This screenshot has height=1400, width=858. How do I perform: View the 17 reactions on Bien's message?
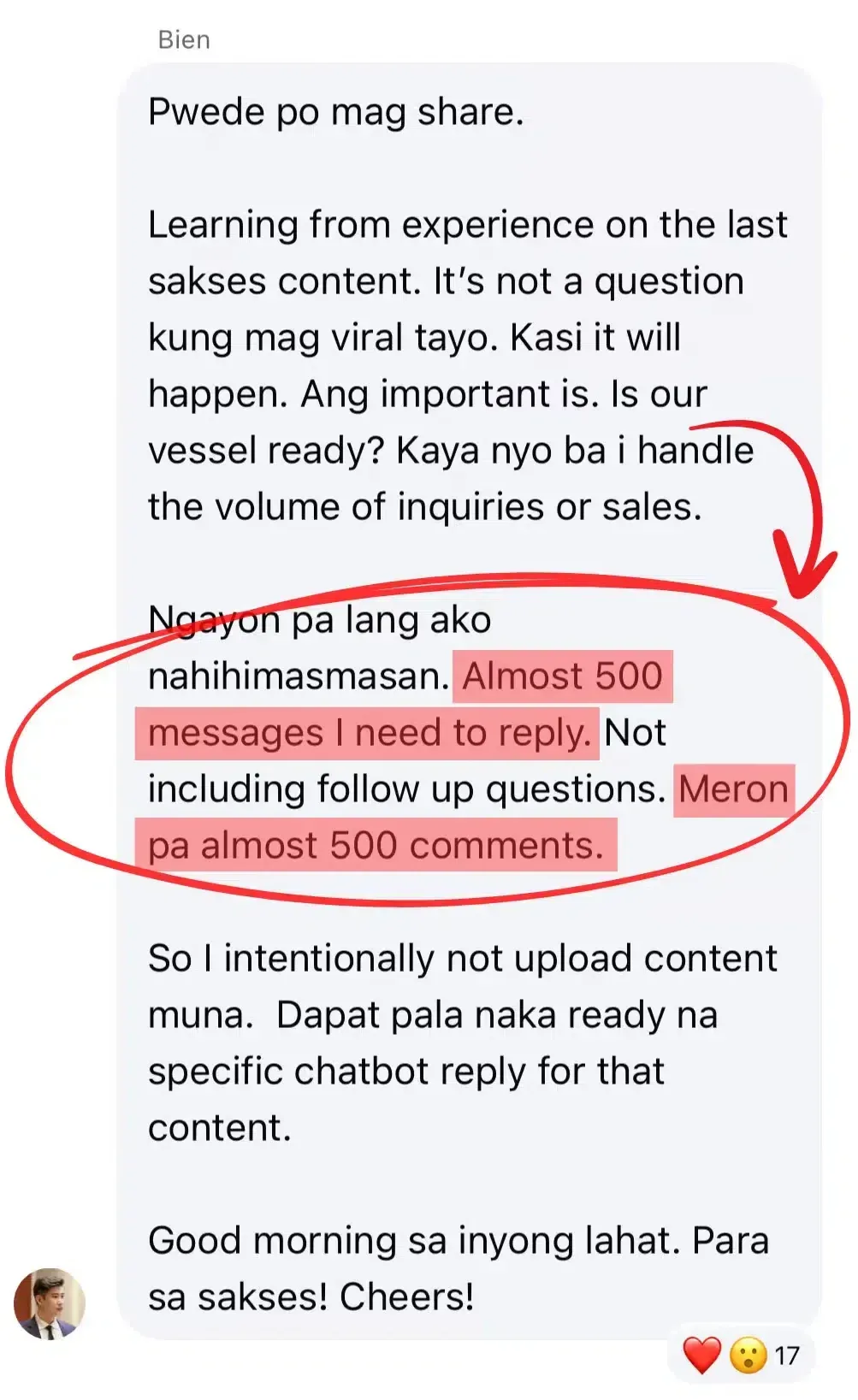(741, 1355)
